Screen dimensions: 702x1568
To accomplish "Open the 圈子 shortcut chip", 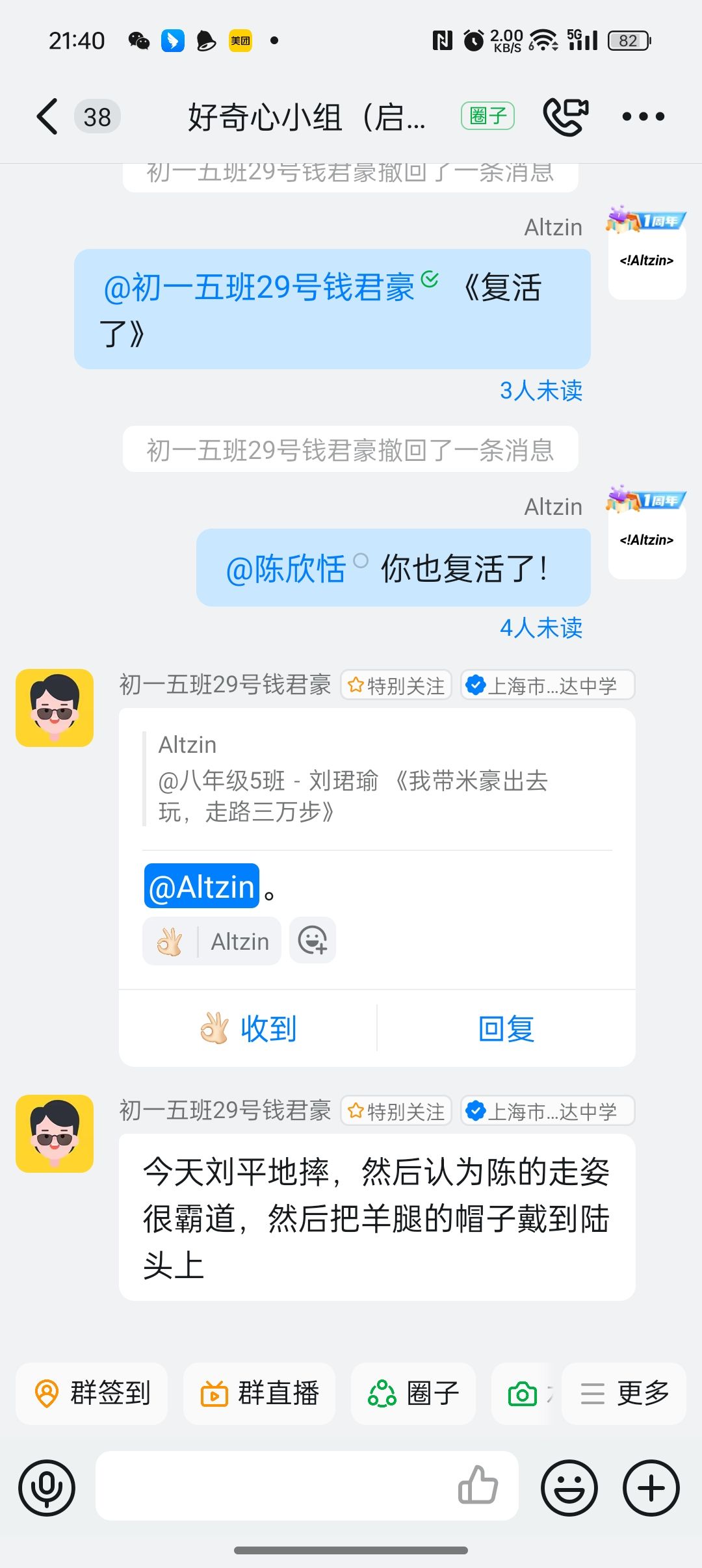I will point(413,1393).
